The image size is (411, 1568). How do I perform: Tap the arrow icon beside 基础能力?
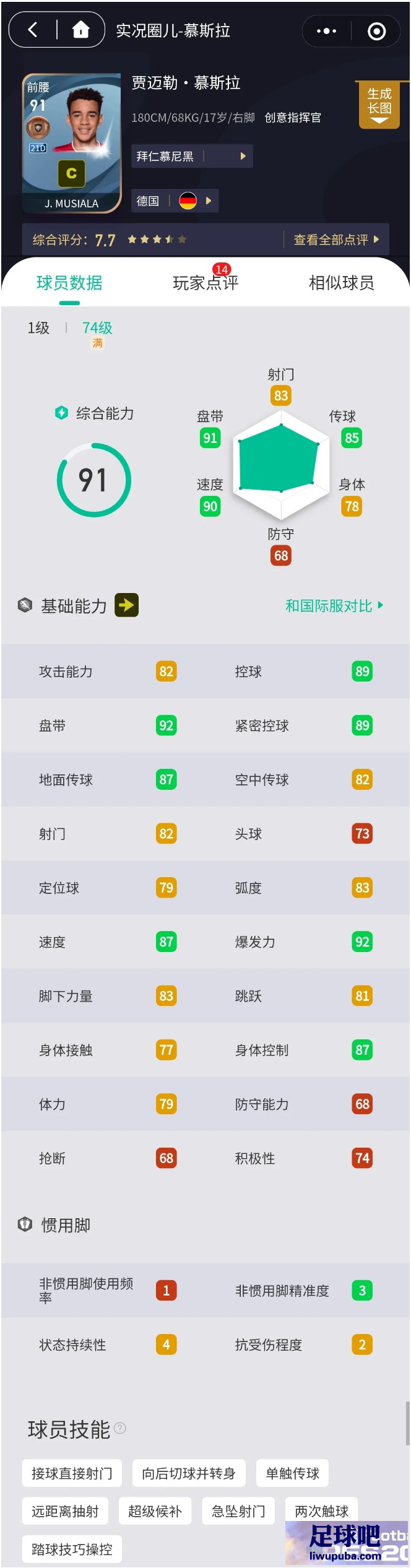pyautogui.click(x=126, y=605)
